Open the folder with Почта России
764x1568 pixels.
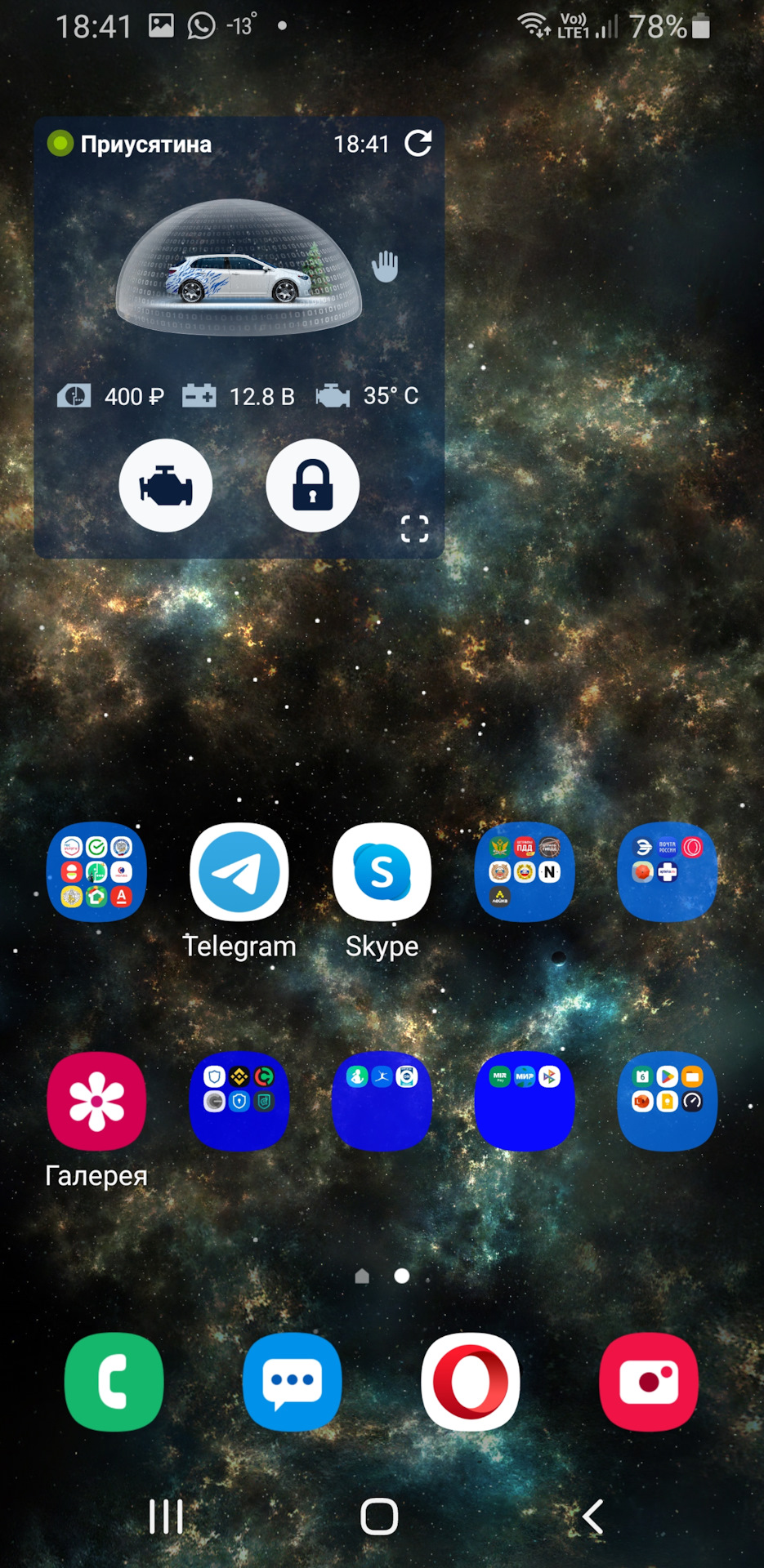[x=667, y=872]
